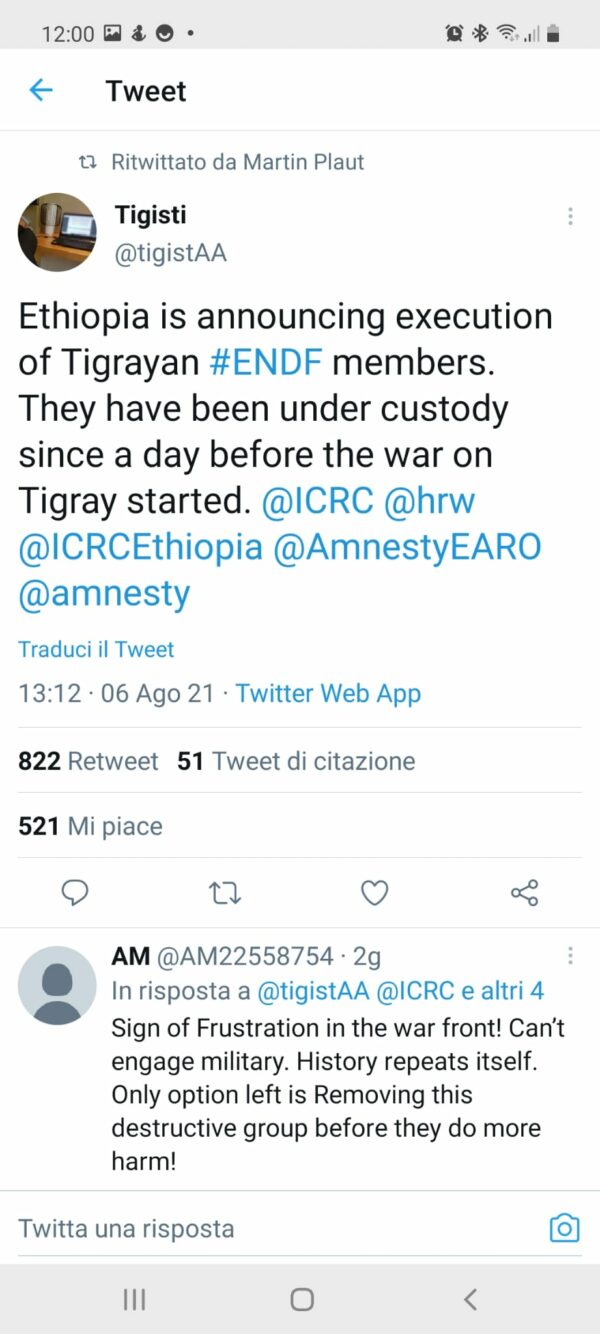The width and height of the screenshot is (600, 1334).
Task: Tap Traduci il Tweet to translate
Action: (x=96, y=649)
